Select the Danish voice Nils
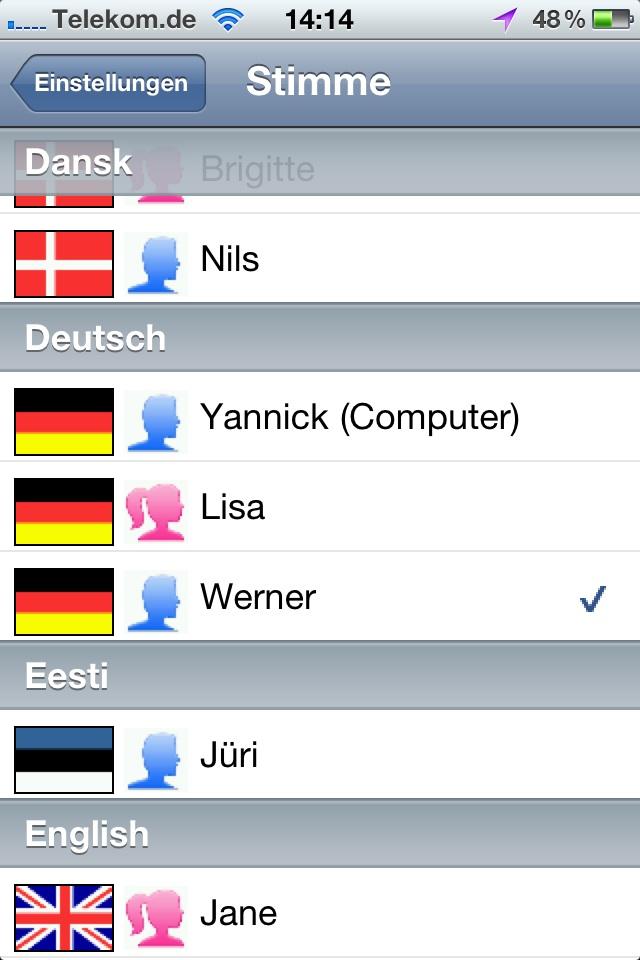Screen dimensions: 640x960 (x=320, y=259)
